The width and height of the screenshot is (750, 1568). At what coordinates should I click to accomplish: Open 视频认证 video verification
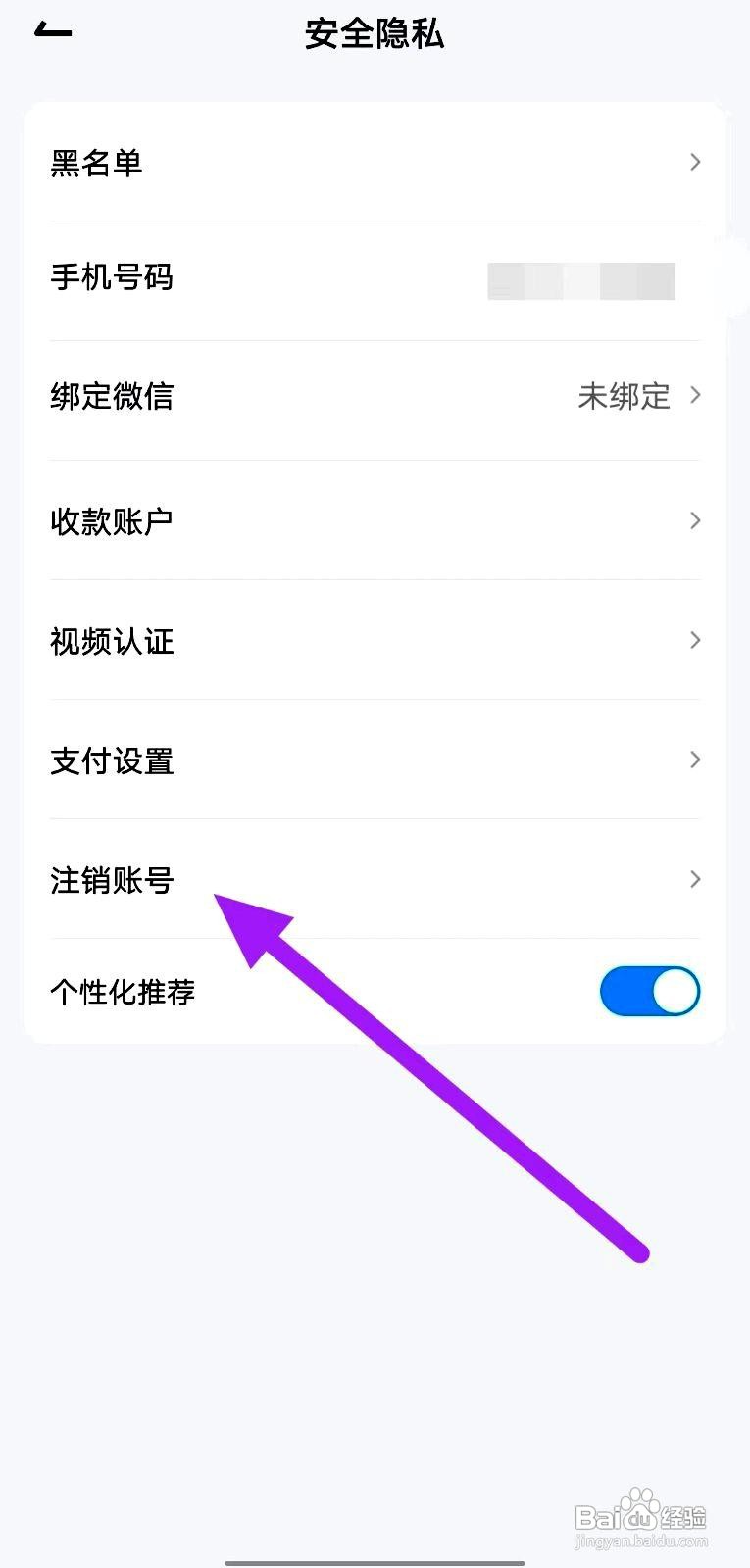(x=111, y=642)
